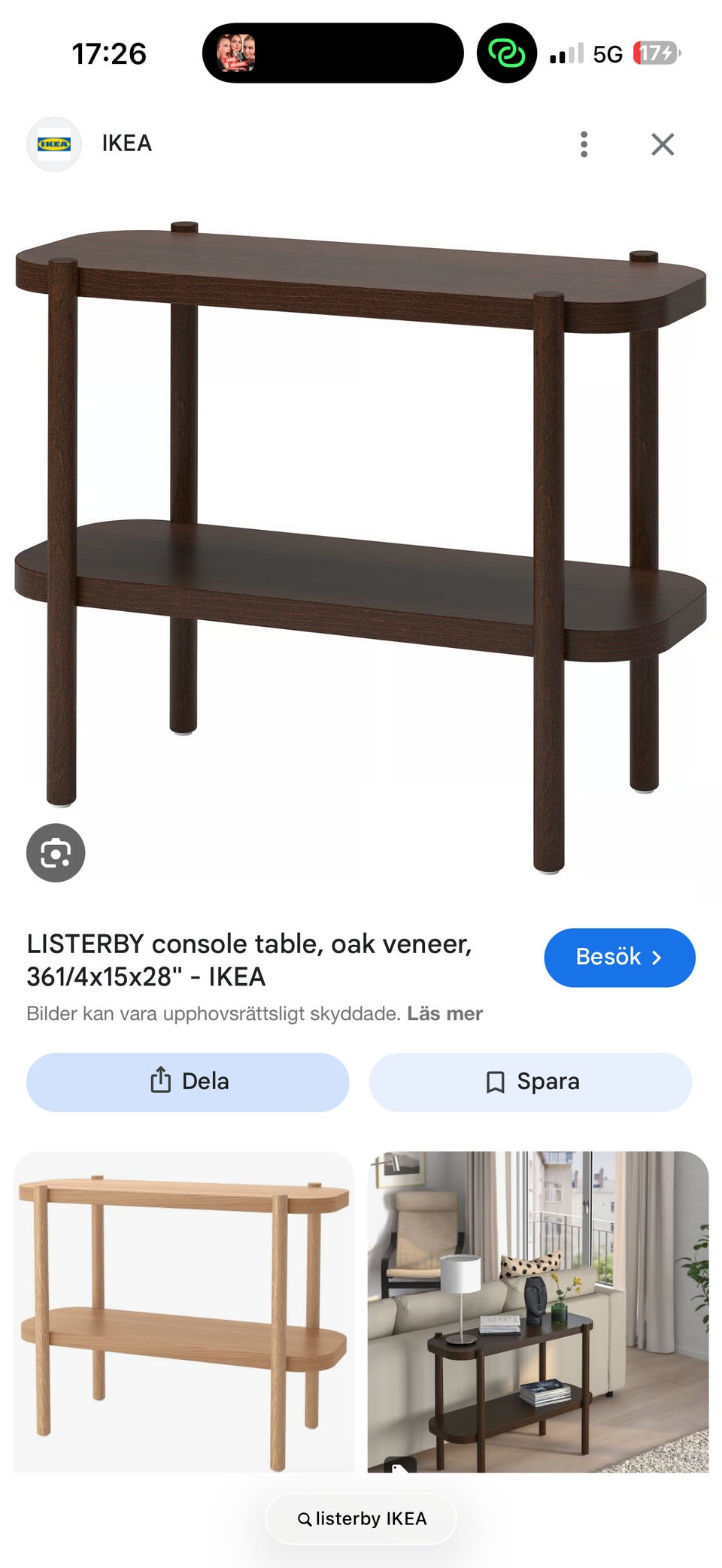Open the LISTERBY console table title link
Screen dimensions: 722x1568
[249, 960]
